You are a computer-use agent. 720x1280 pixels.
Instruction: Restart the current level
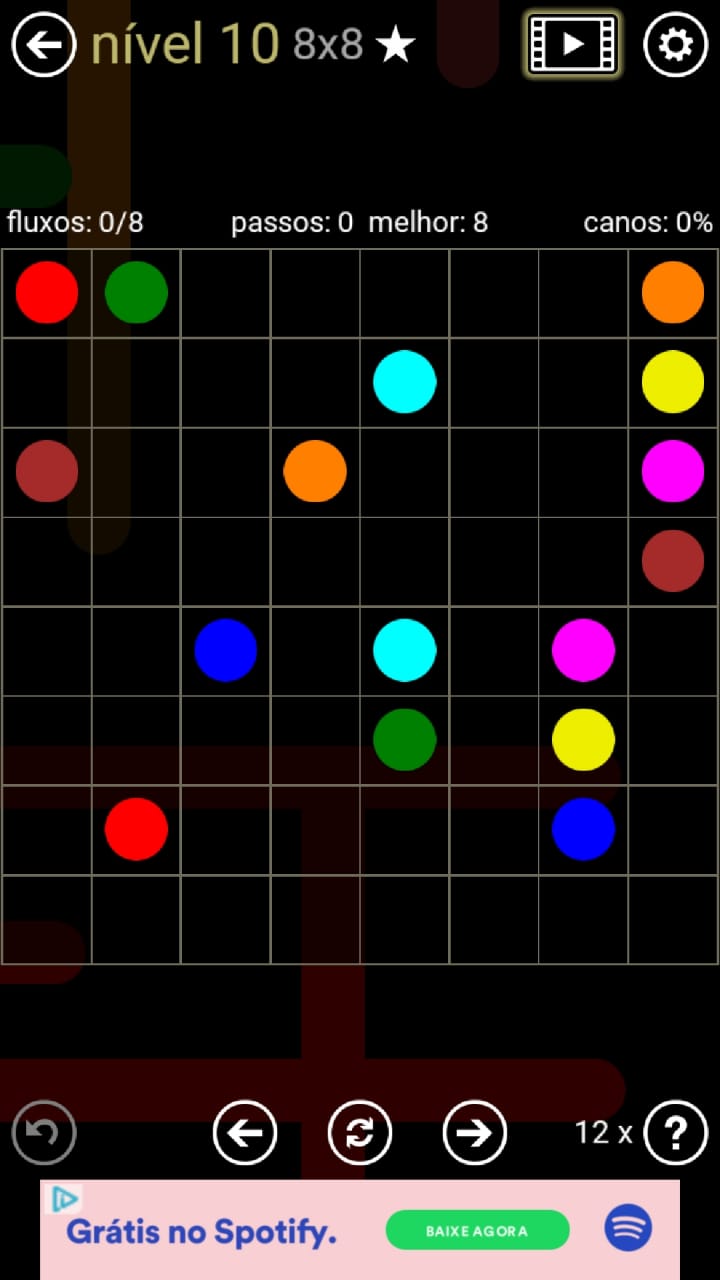tap(360, 1132)
